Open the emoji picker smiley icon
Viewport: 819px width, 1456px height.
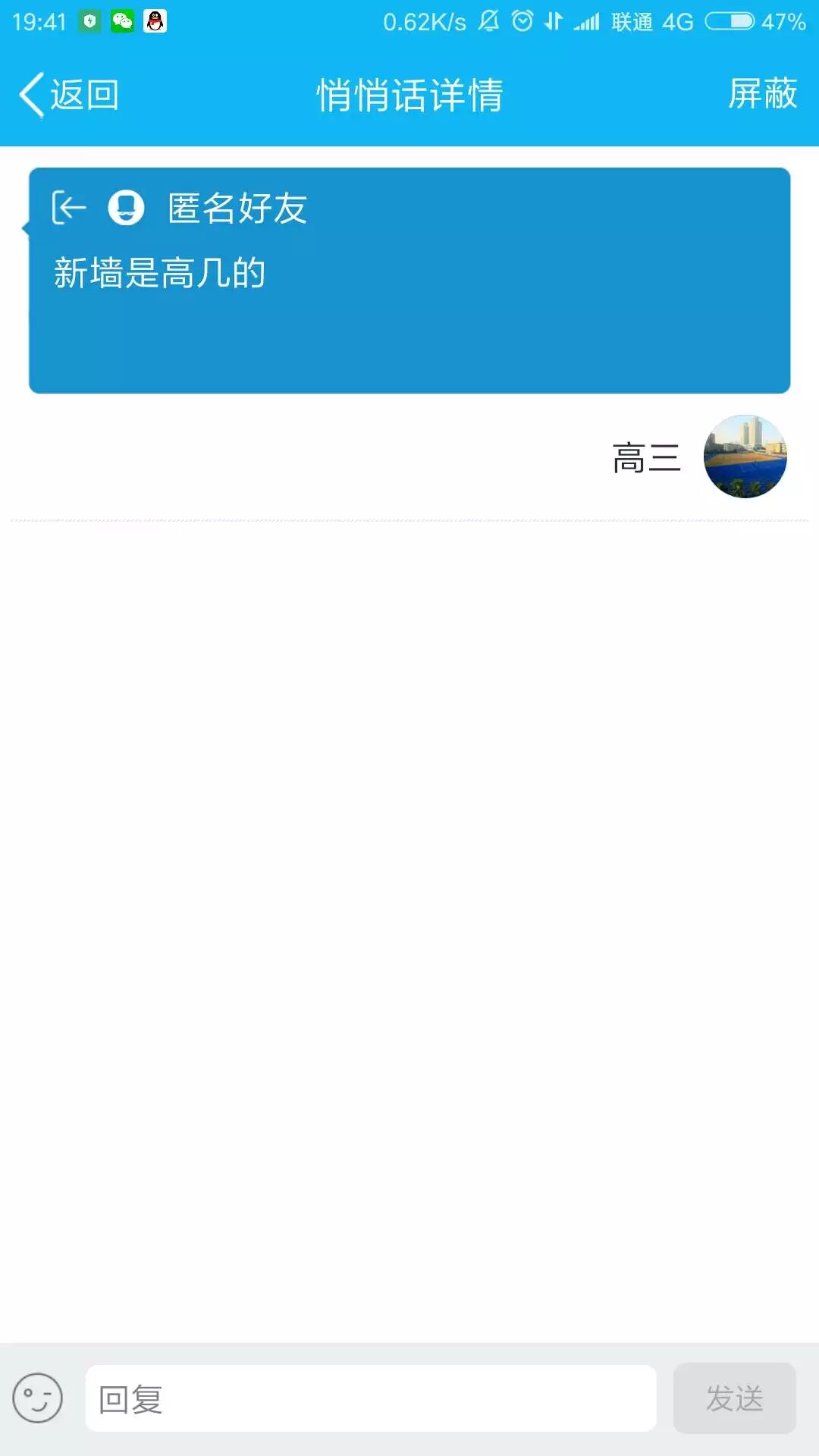point(37,1398)
